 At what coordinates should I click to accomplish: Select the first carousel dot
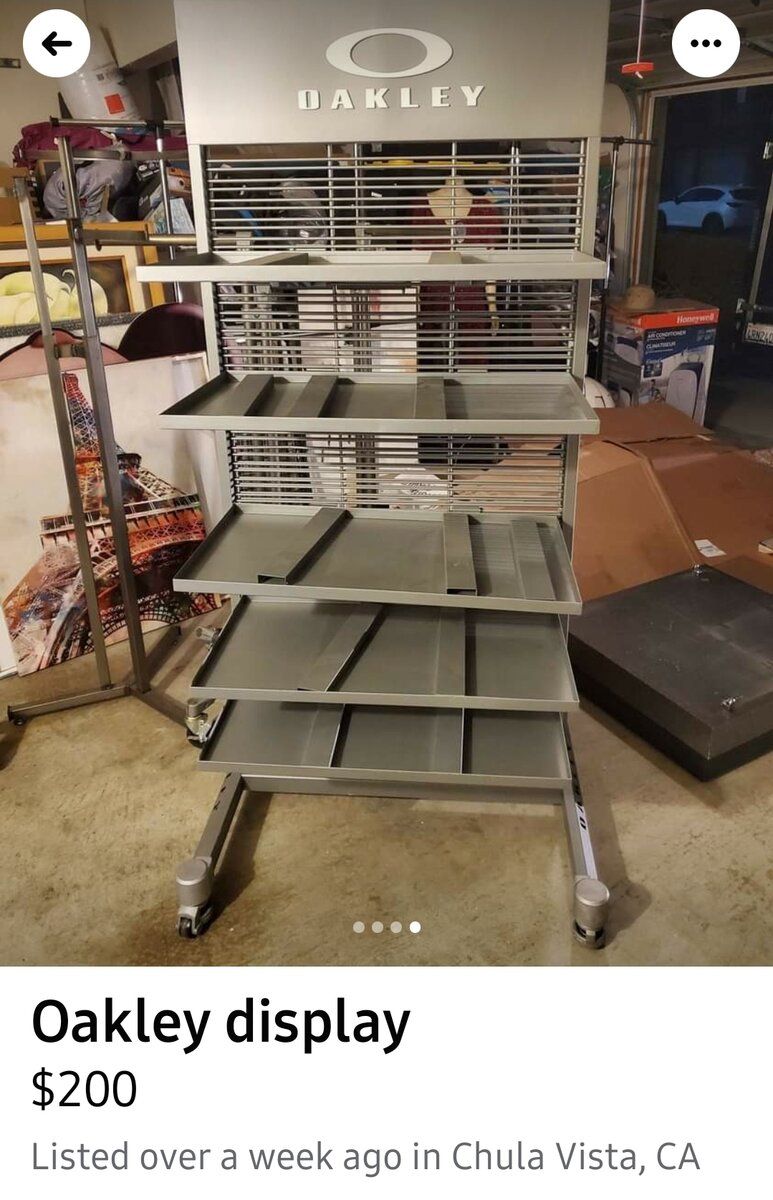pyautogui.click(x=361, y=928)
